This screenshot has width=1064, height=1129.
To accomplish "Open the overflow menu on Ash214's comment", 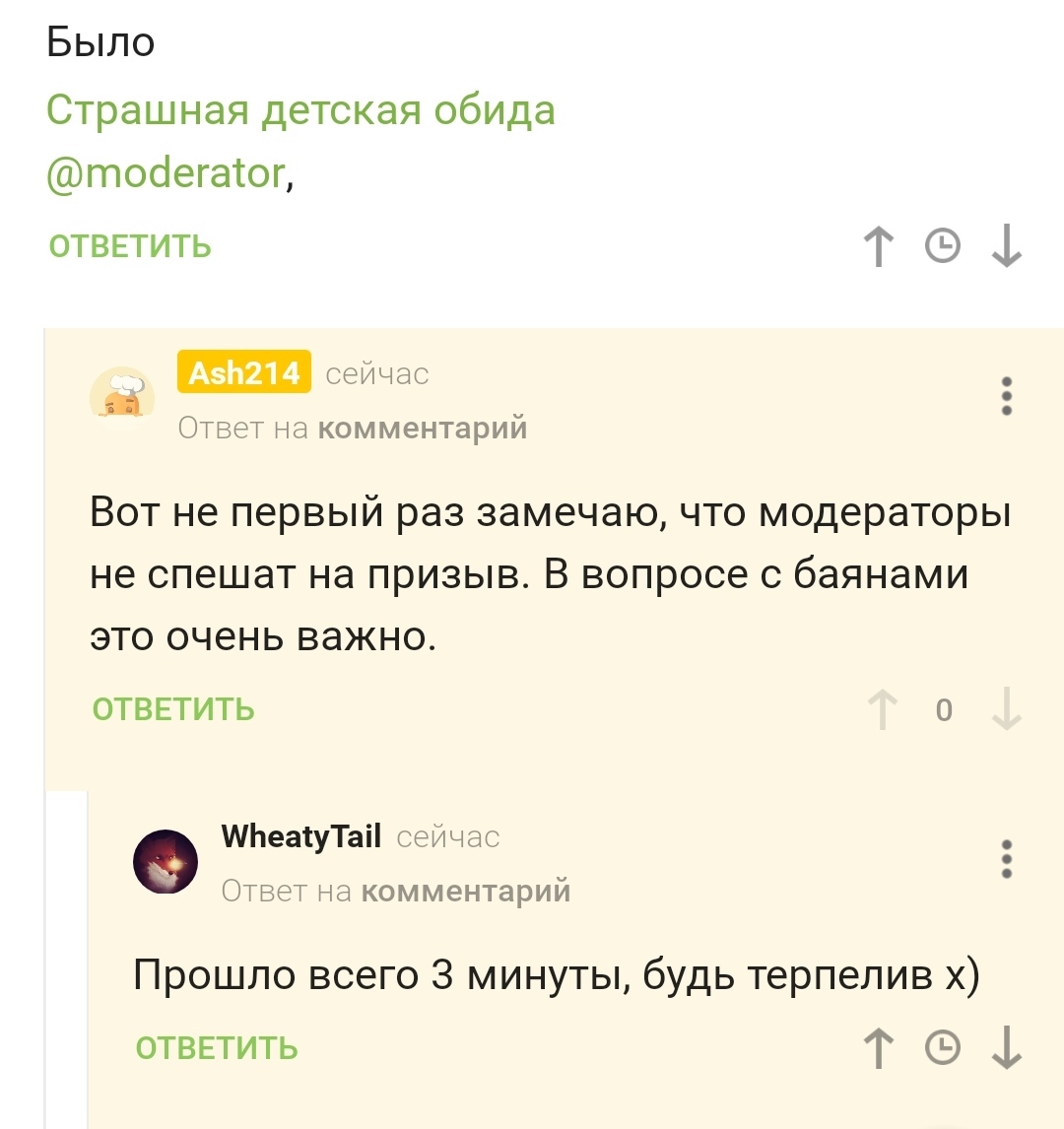I will tap(1006, 395).
